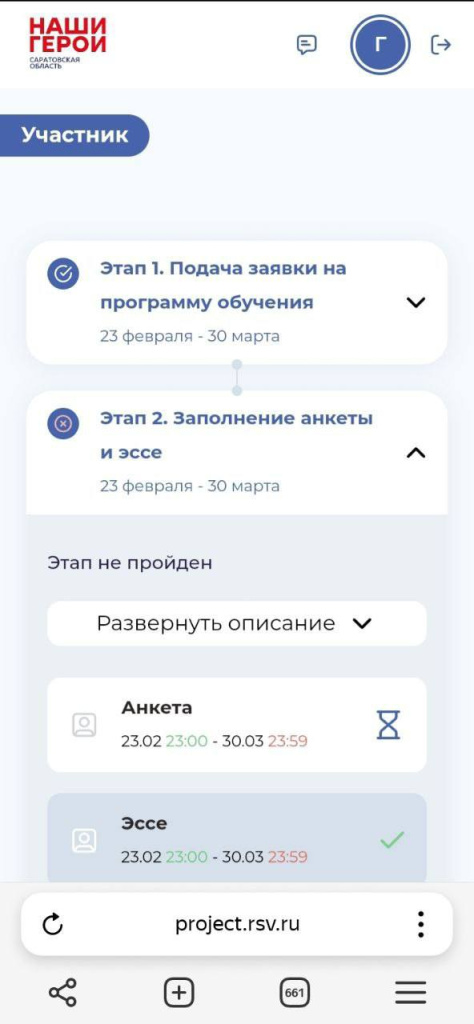Expand the Развернуть описание dropdown
The width and height of the screenshot is (474, 1024).
tap(236, 624)
